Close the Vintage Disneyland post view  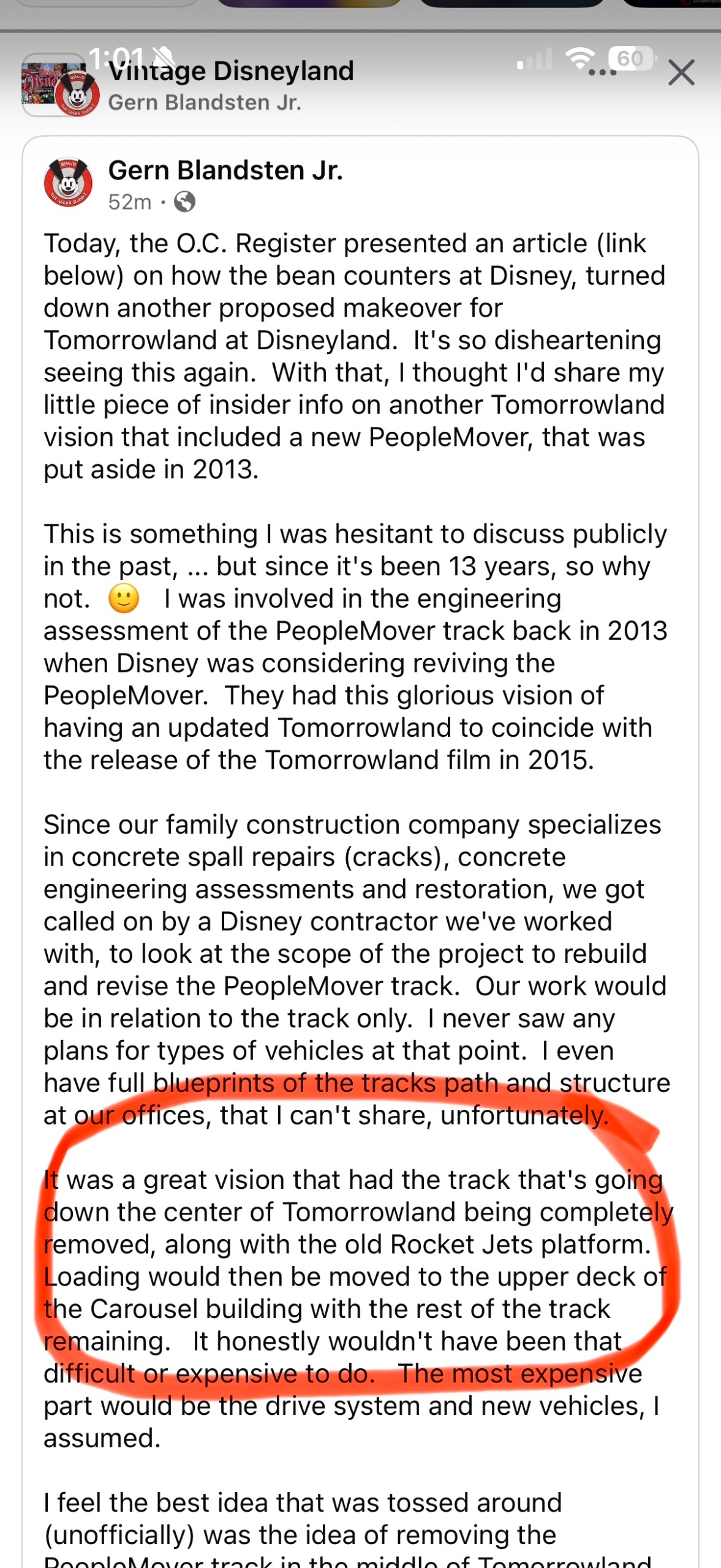681,73
